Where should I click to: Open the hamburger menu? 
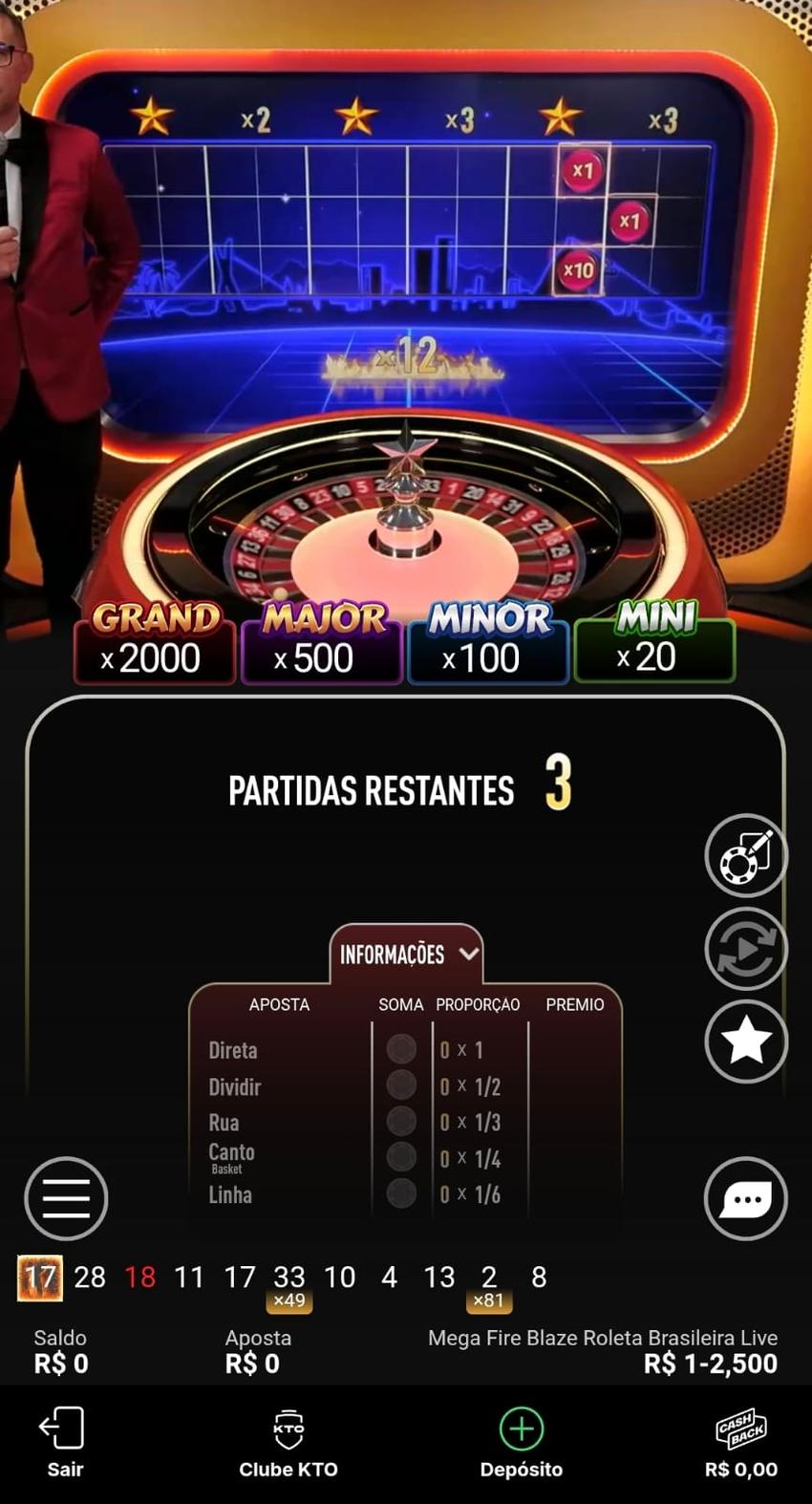click(x=66, y=1198)
